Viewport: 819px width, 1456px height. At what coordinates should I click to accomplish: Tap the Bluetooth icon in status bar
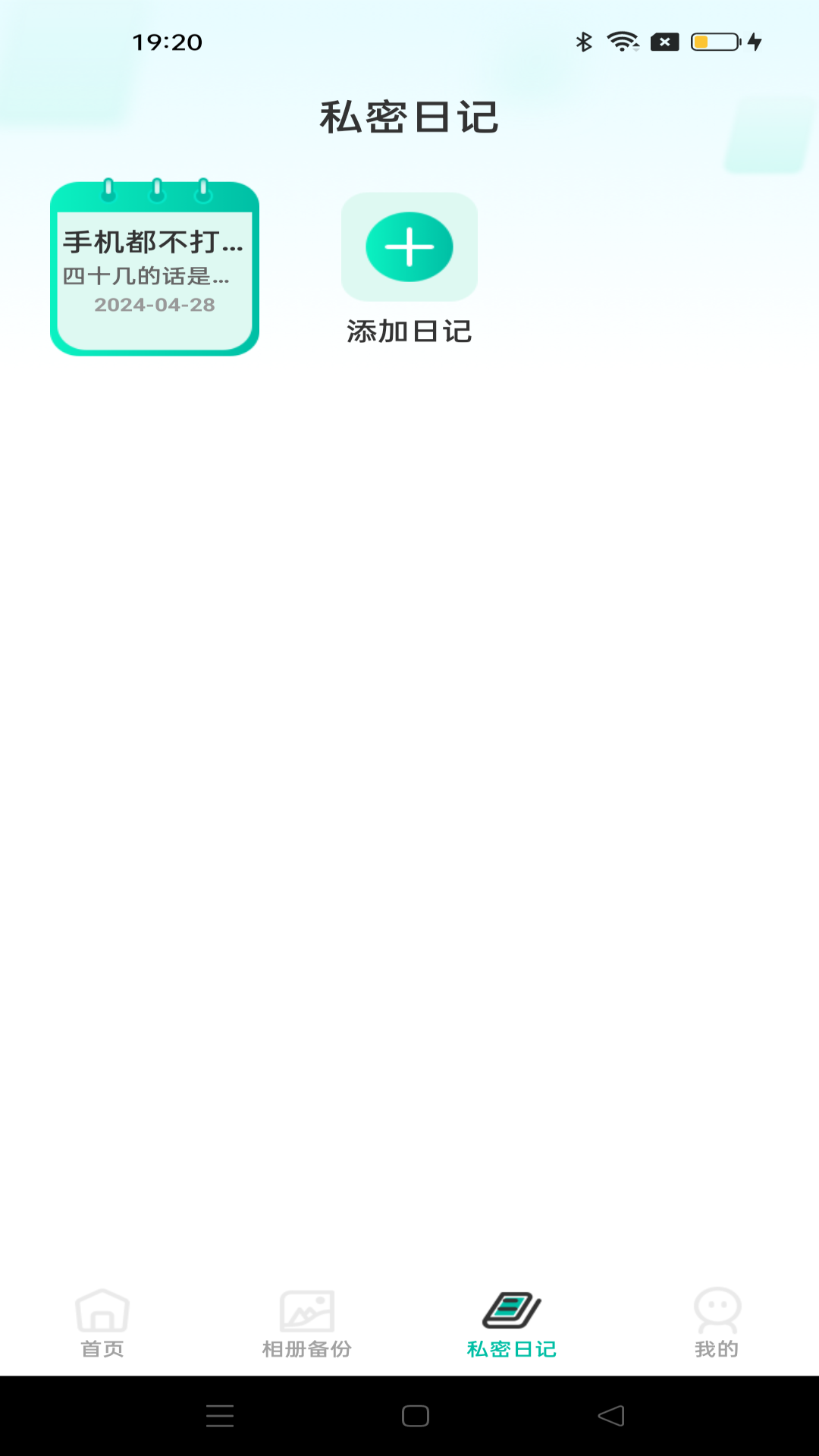coord(583,43)
